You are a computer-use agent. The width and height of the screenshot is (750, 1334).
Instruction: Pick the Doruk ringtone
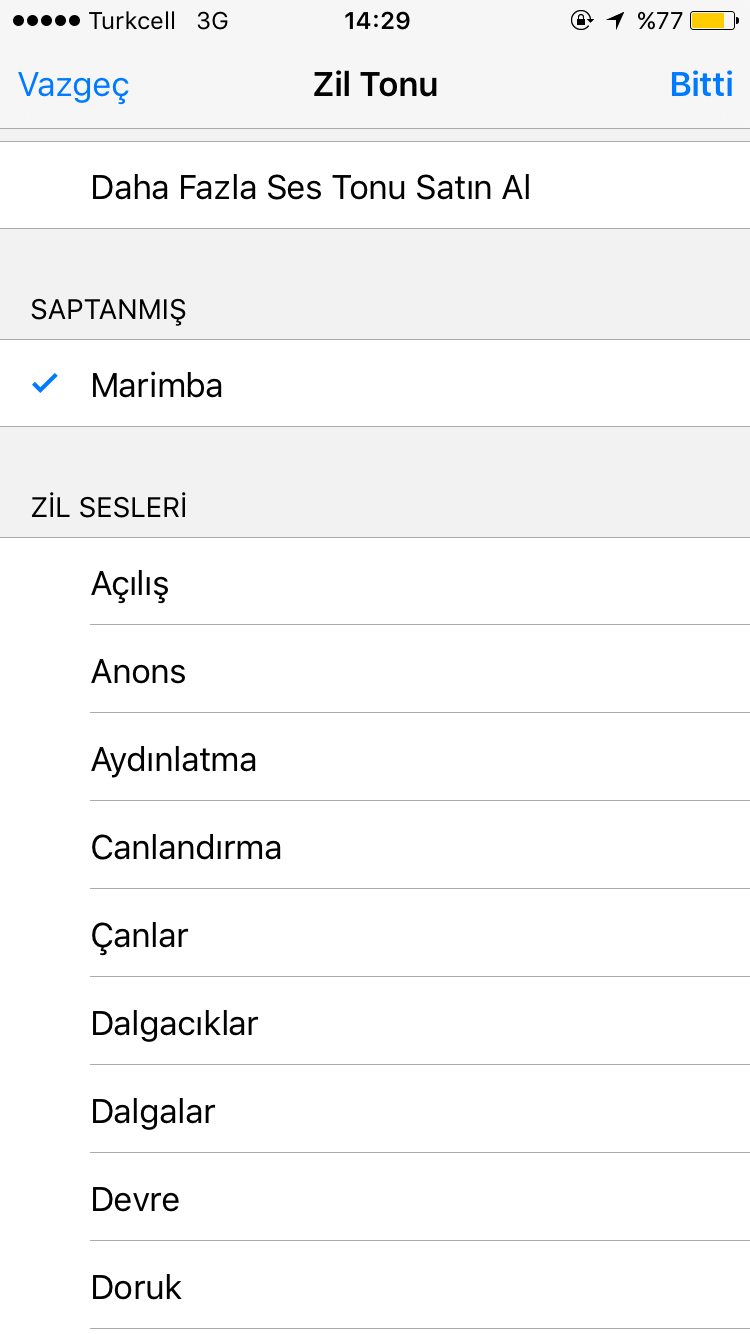coord(375,1286)
